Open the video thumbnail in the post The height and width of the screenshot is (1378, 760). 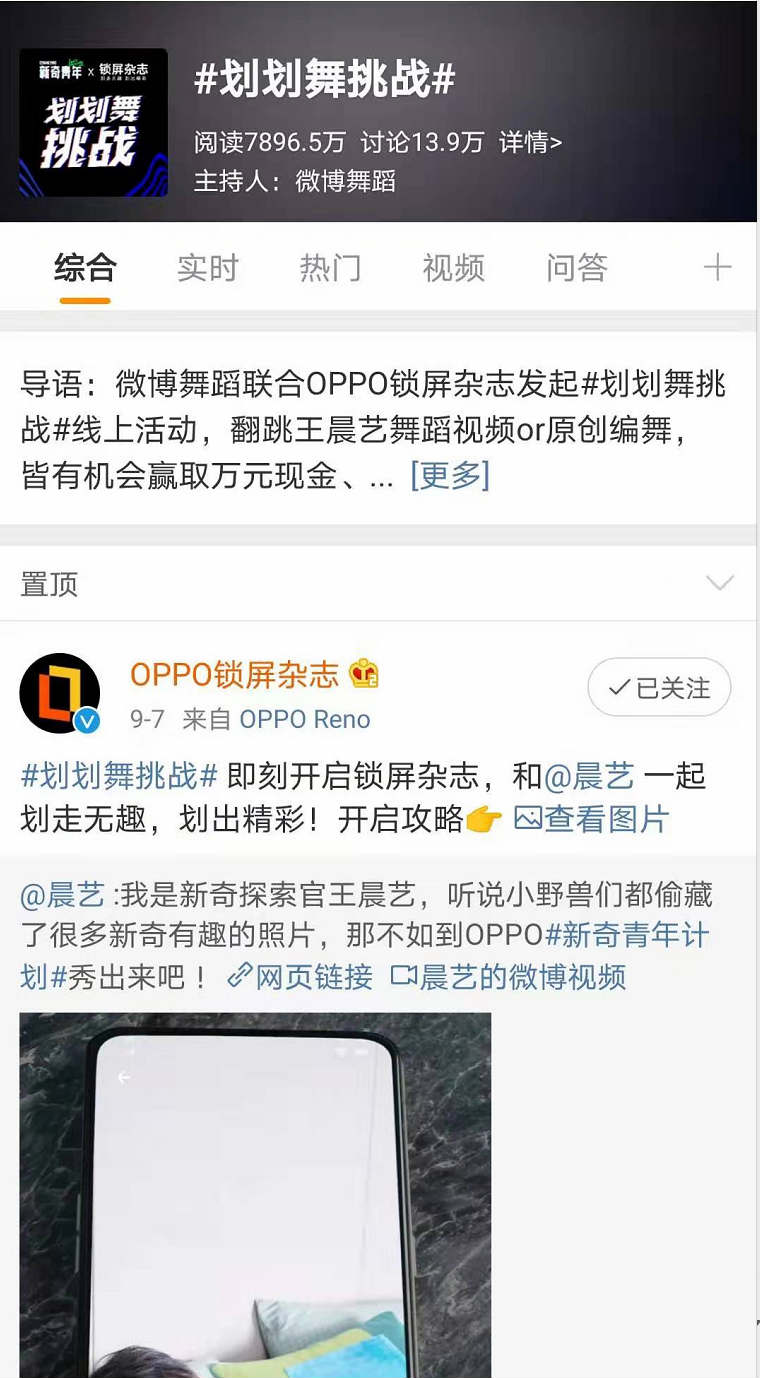tap(255, 1195)
